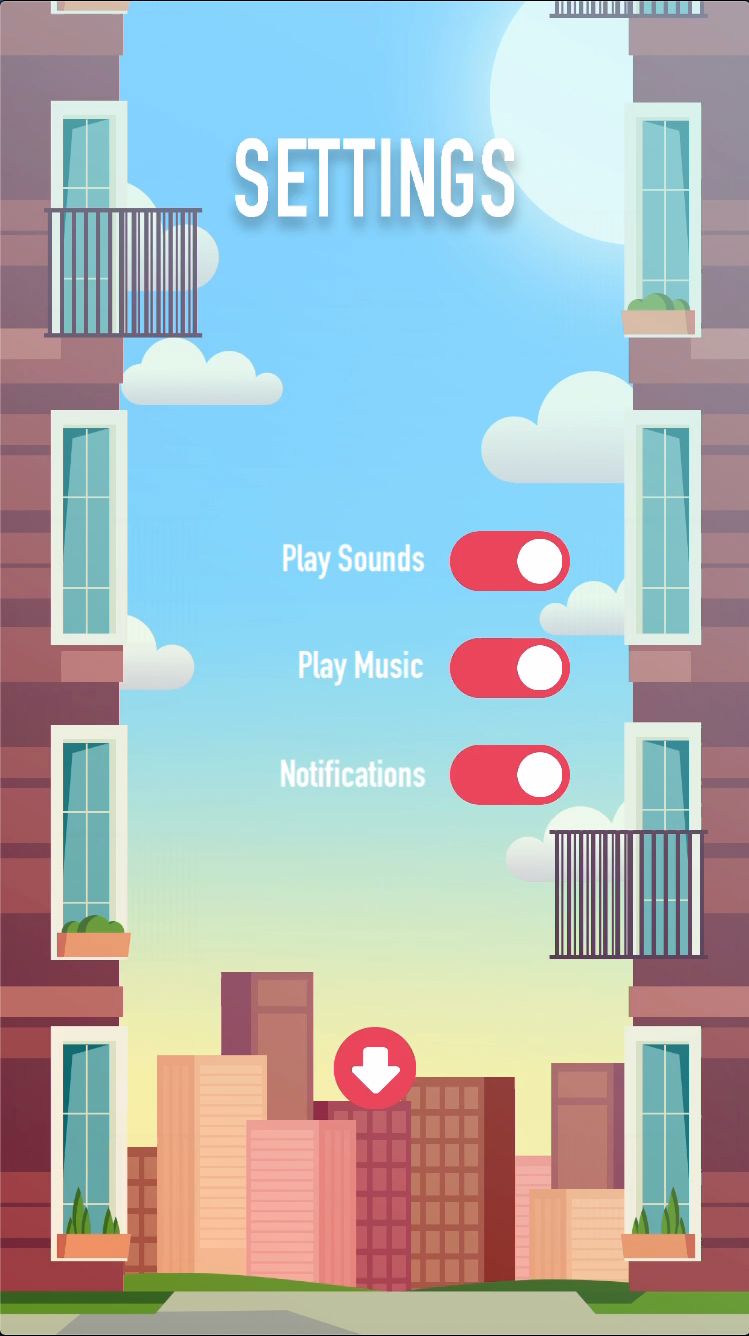Turn off the Play Music switch
The image size is (749, 1336).
(509, 668)
